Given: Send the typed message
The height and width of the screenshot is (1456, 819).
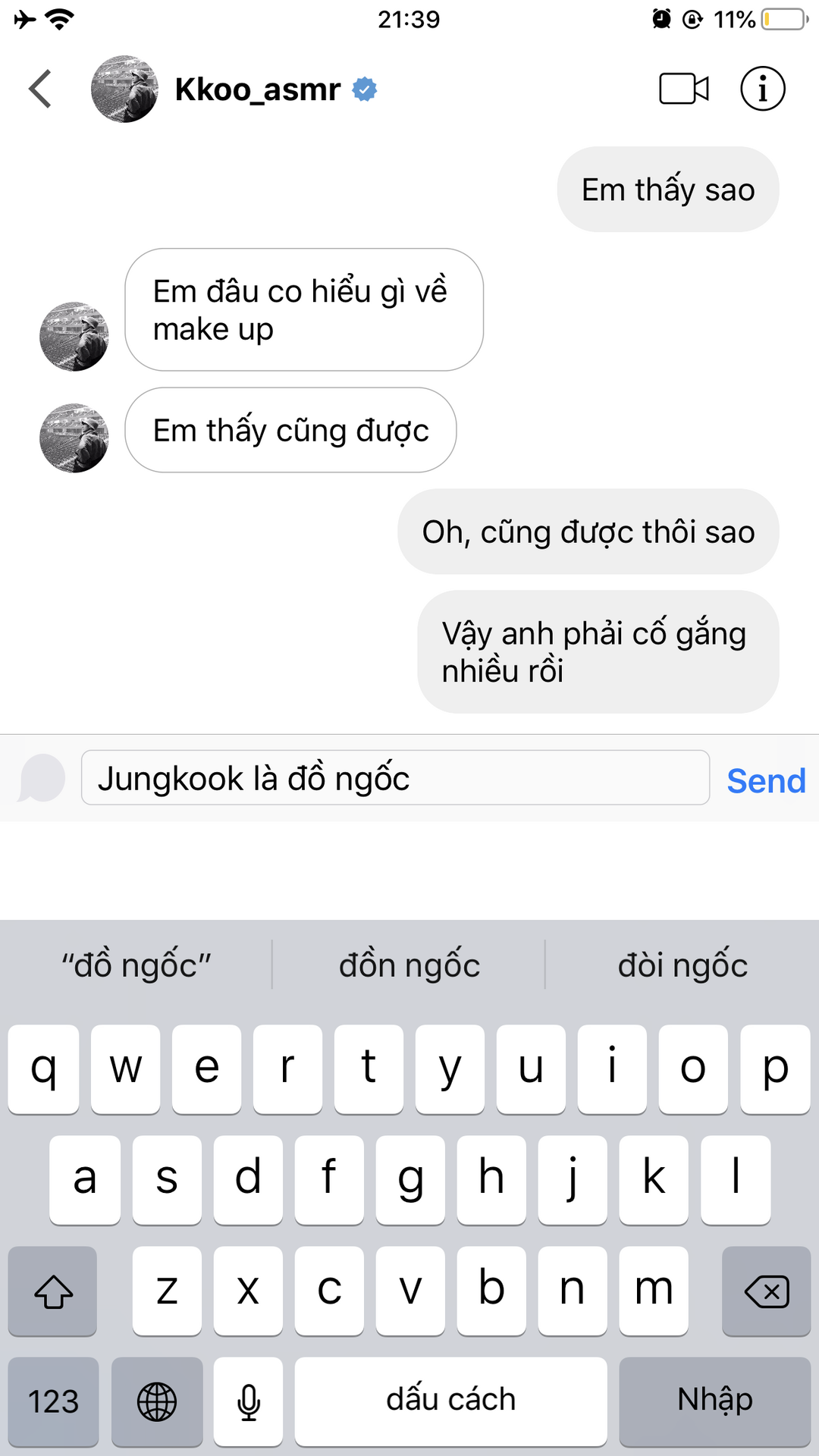Looking at the screenshot, I should 765,780.
